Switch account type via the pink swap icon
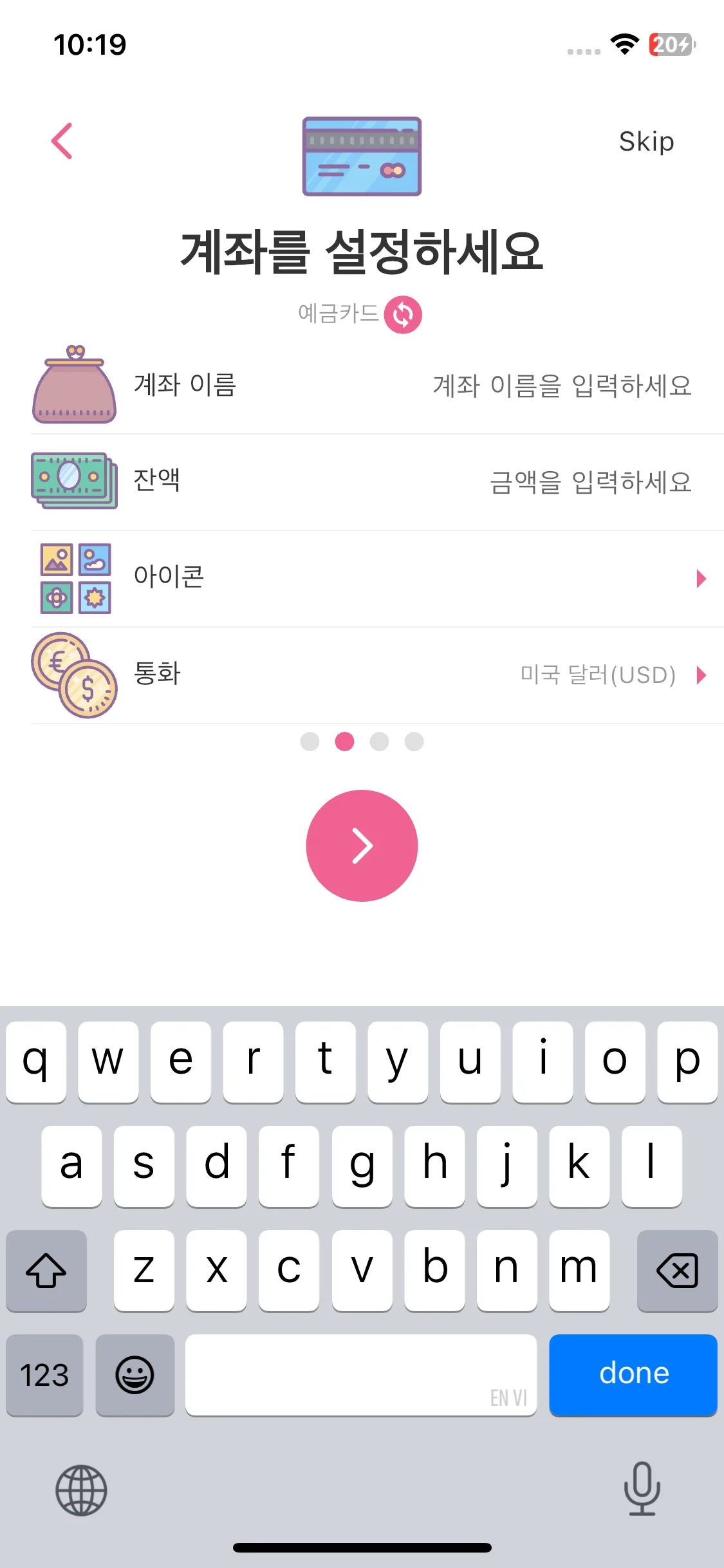The width and height of the screenshot is (724, 1568). point(403,315)
